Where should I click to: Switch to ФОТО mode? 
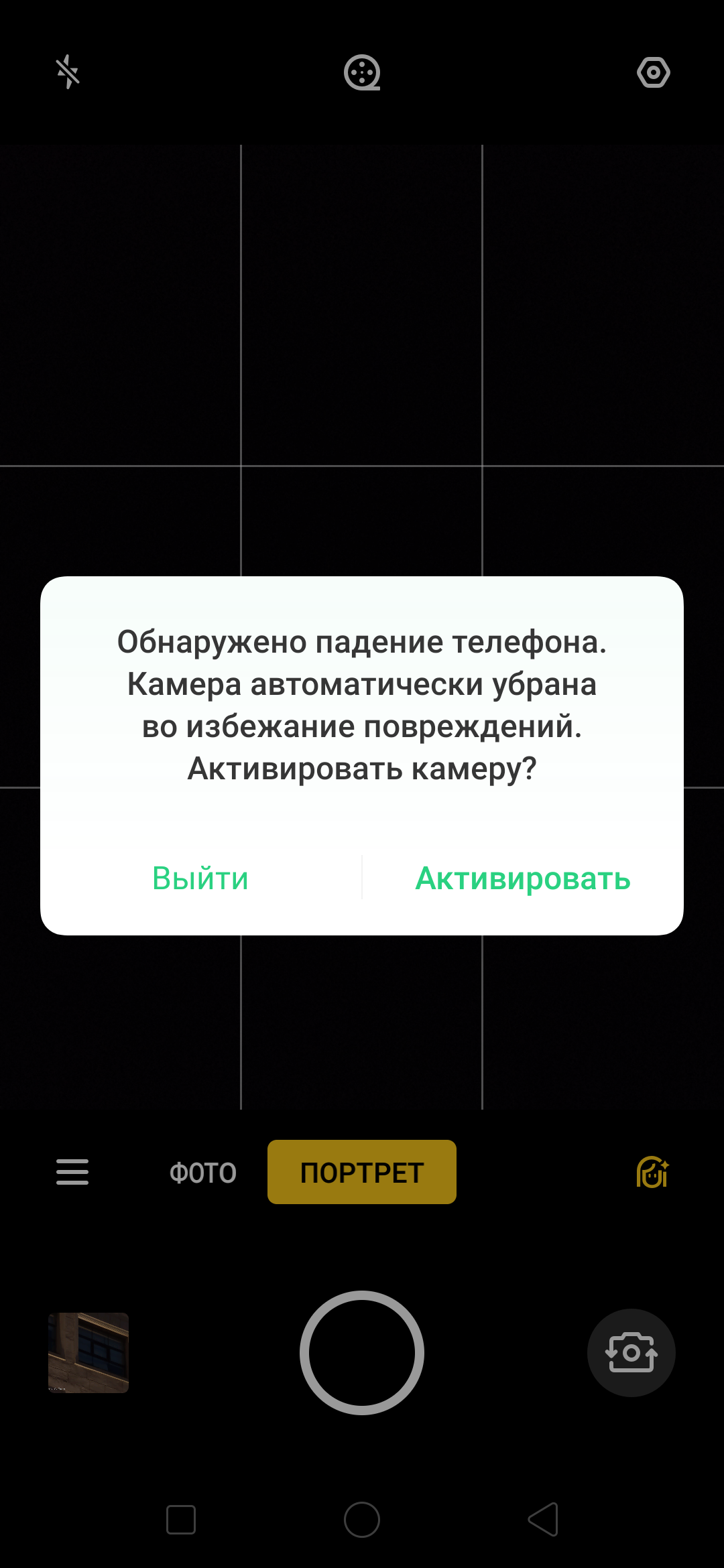pyautogui.click(x=202, y=1173)
